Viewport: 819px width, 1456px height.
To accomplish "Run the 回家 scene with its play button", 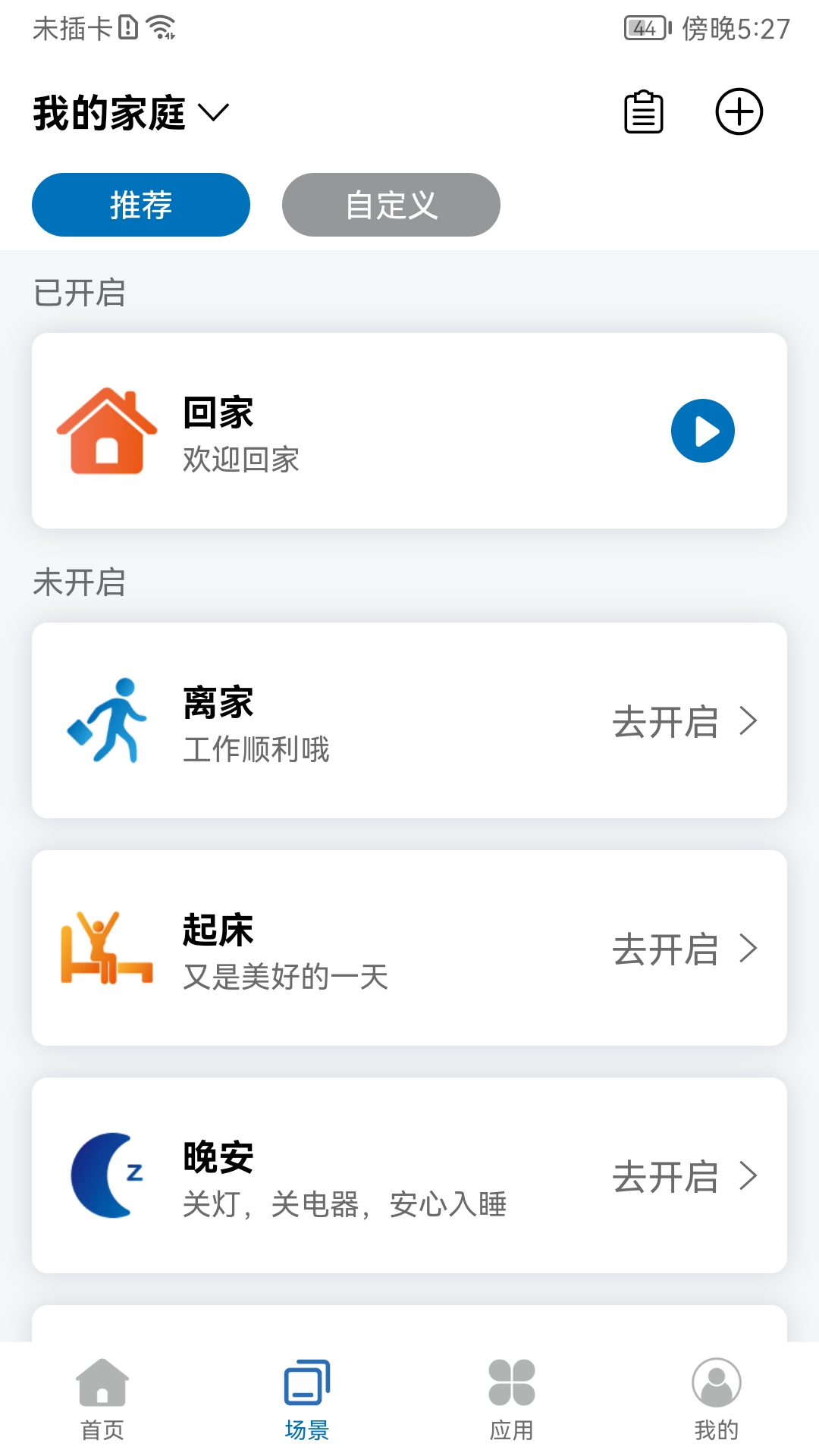I will (704, 431).
